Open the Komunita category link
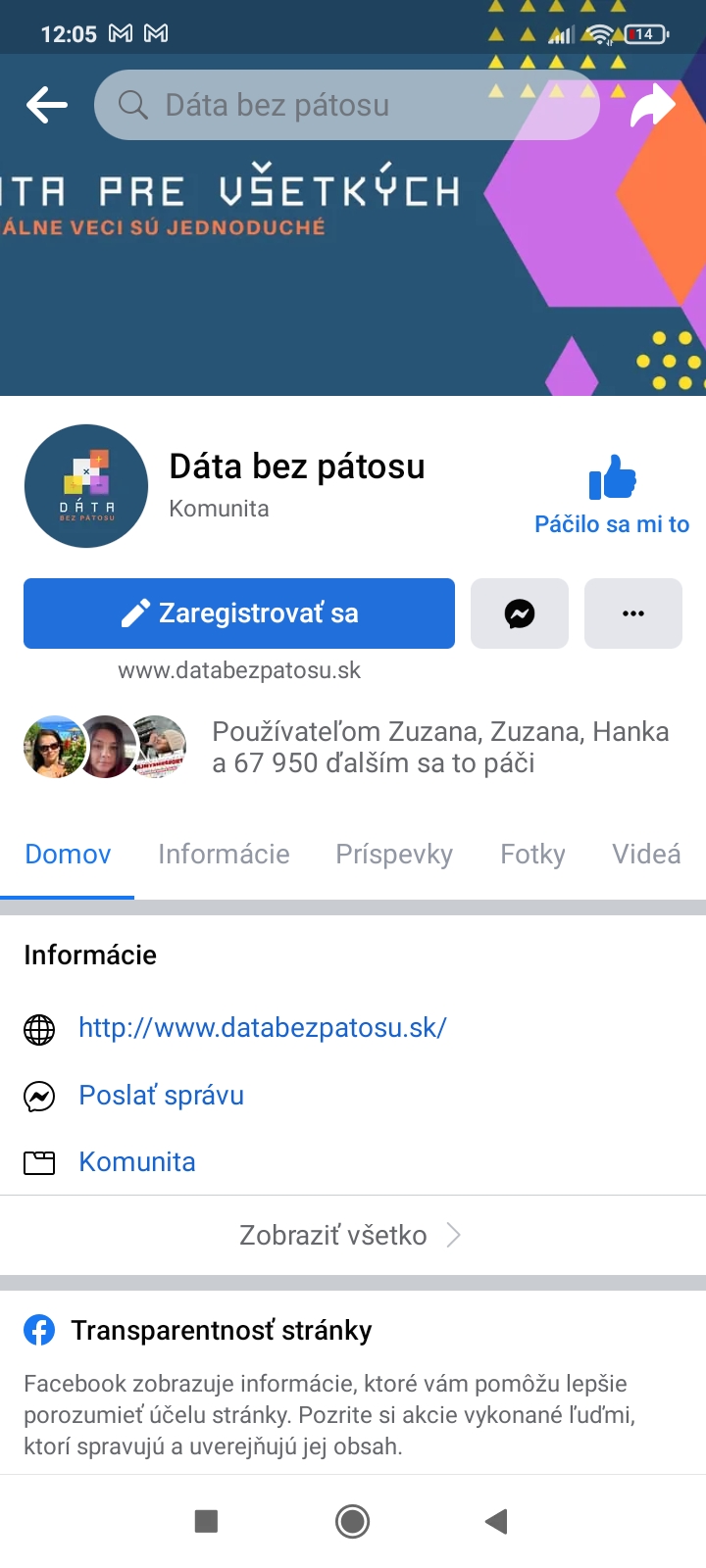 (137, 1162)
